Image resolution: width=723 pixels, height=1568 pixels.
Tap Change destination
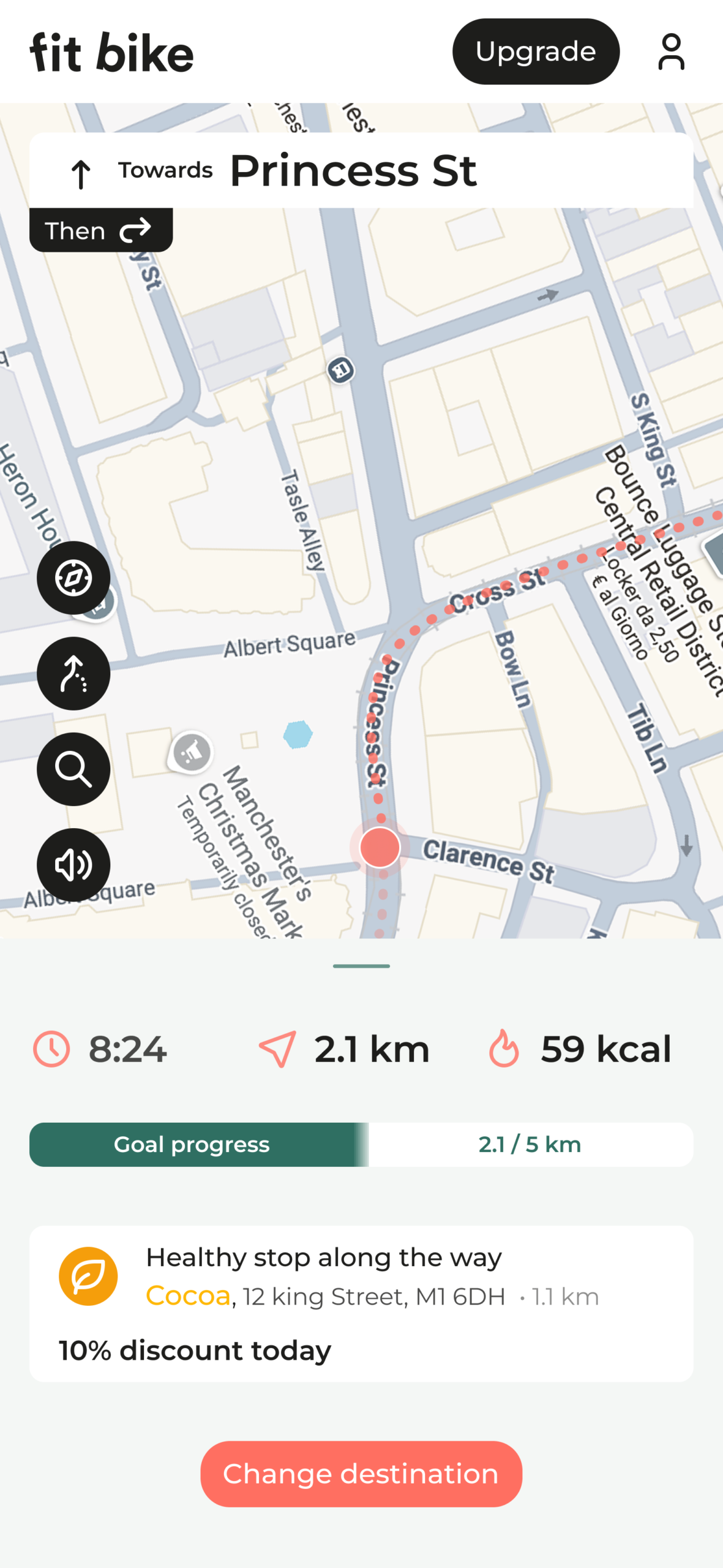(x=361, y=1474)
